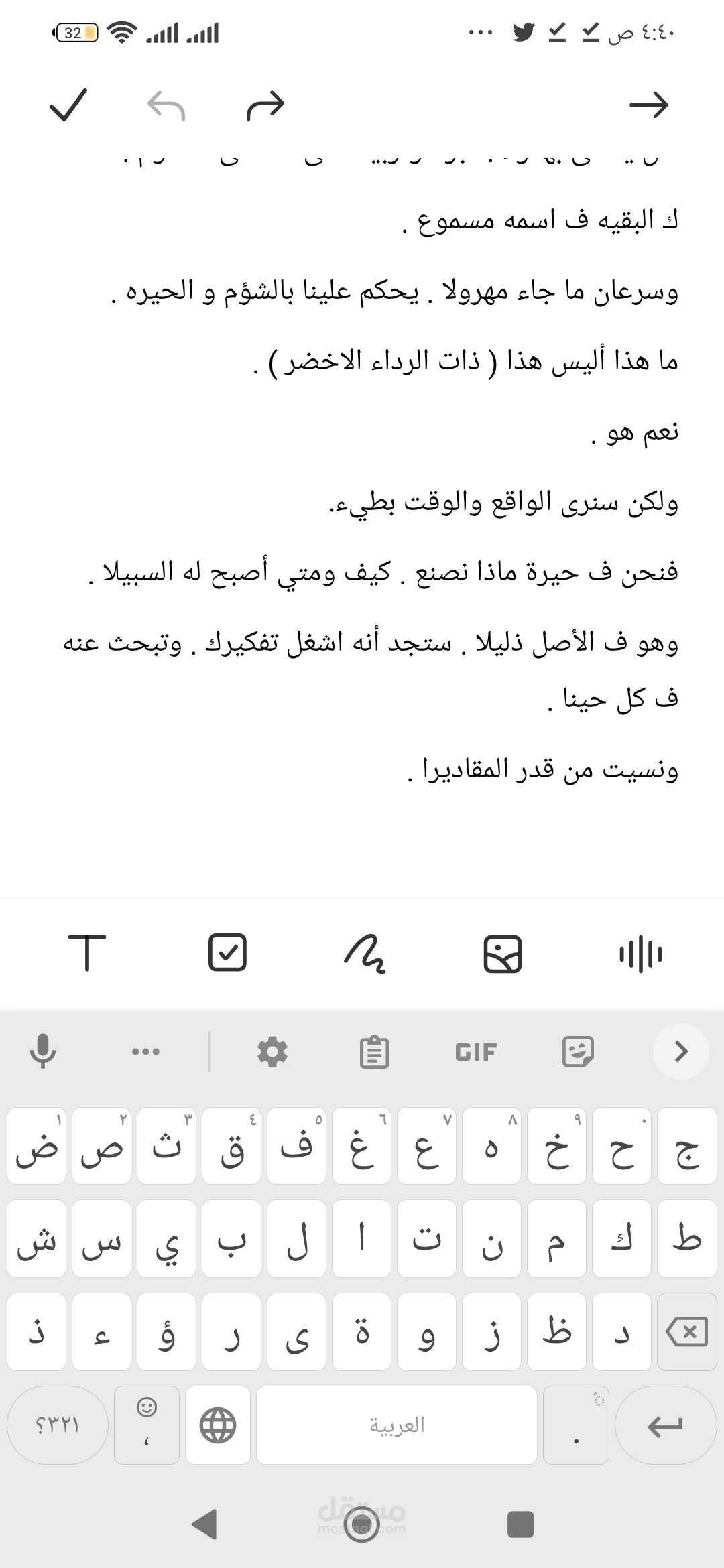Add an image to the note
Viewport: 724px width, 1568px height.
tap(503, 953)
